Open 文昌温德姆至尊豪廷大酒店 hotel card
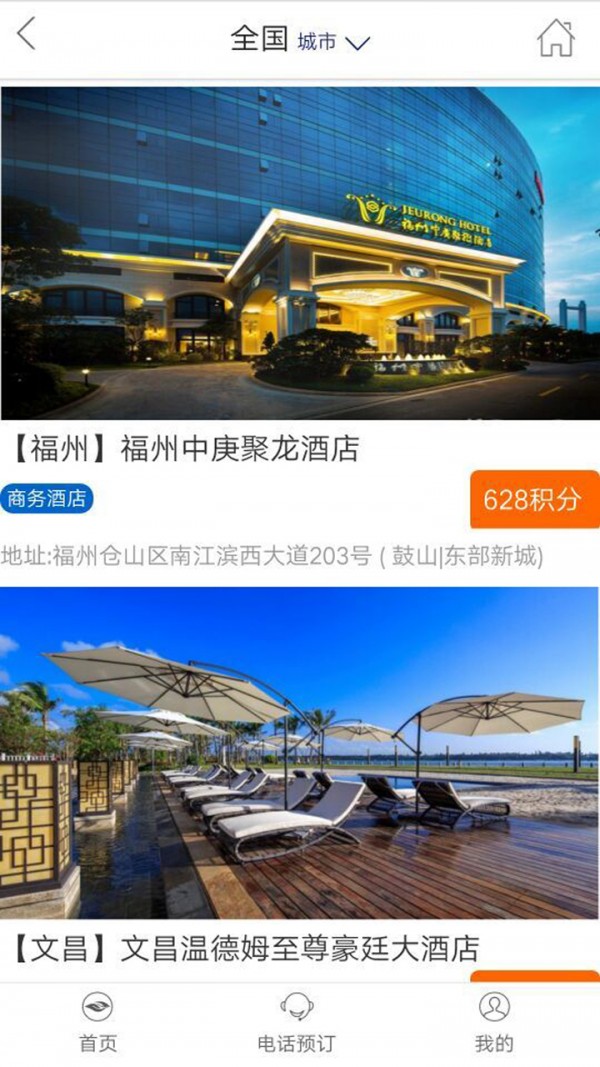 (300, 752)
